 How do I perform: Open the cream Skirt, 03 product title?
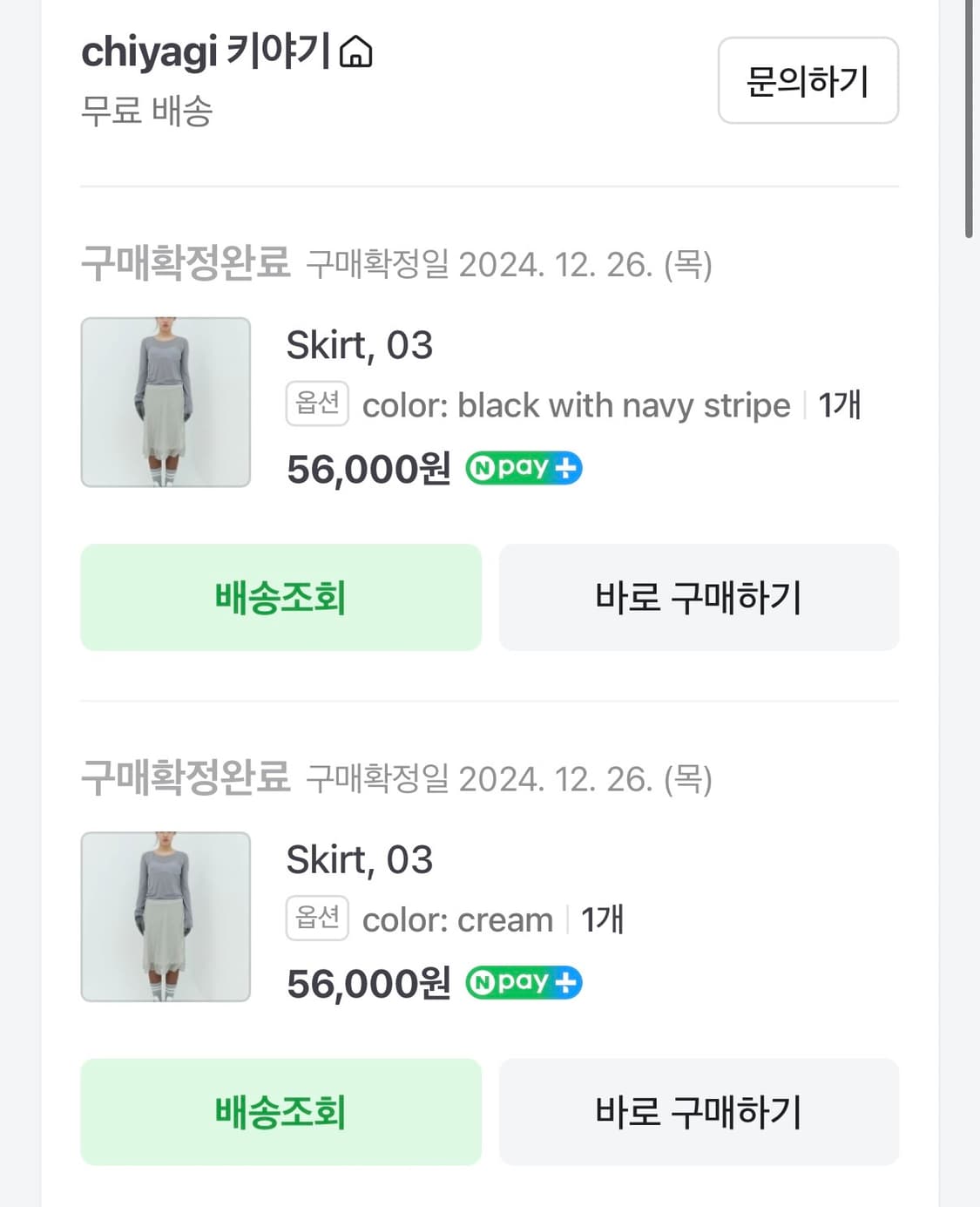click(x=361, y=859)
